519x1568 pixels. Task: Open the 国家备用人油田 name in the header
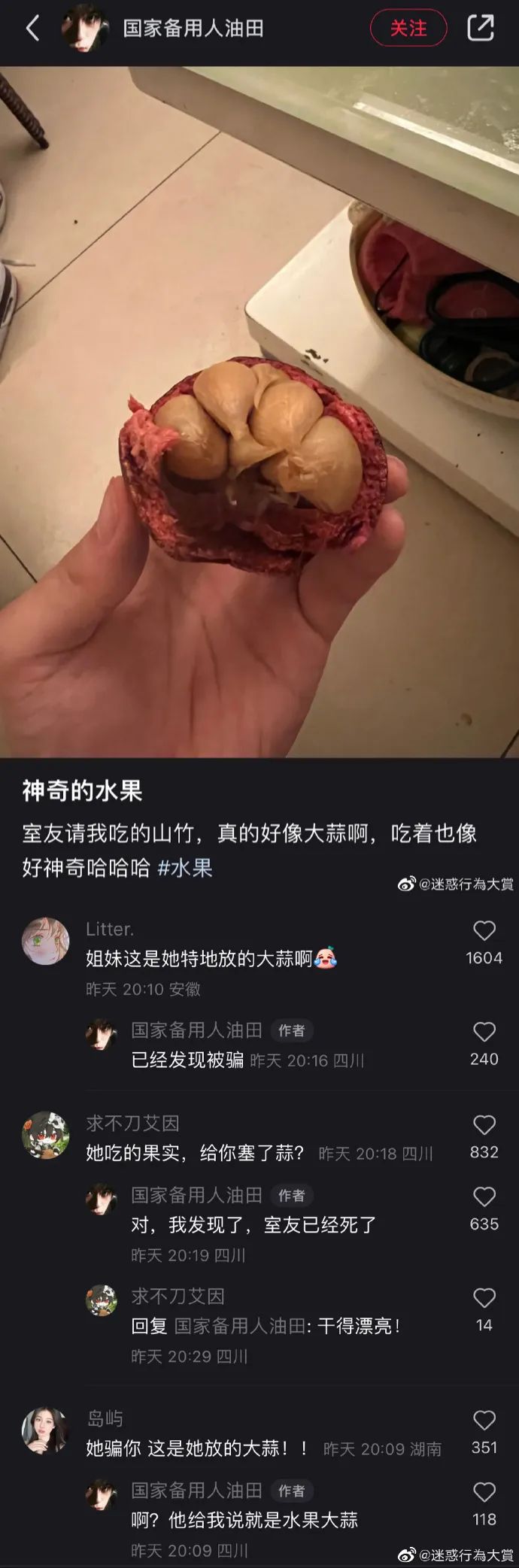click(193, 29)
